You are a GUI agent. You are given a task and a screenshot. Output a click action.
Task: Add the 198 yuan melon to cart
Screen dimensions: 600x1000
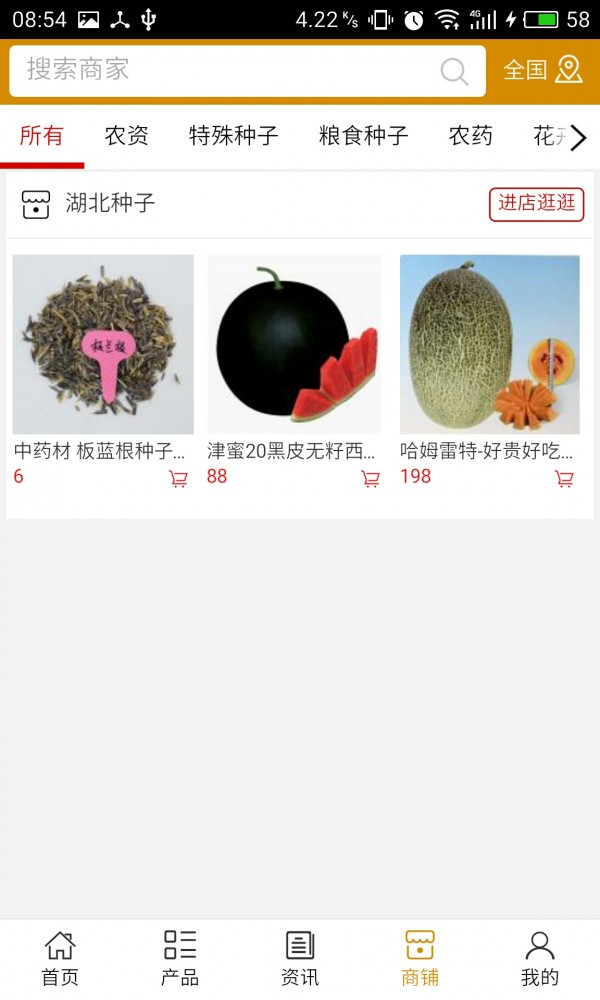click(565, 479)
